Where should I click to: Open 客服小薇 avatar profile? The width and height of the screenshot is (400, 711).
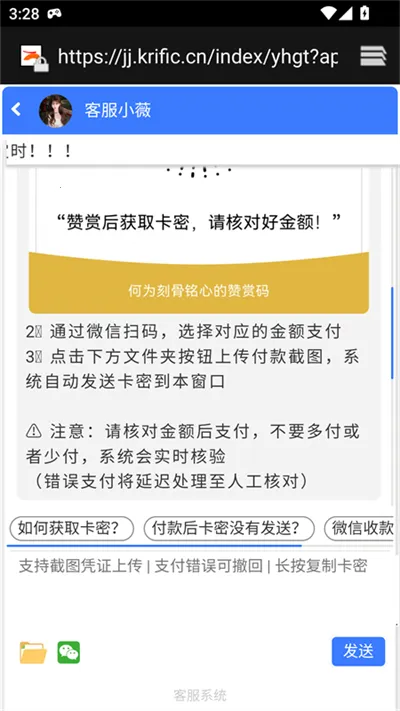pos(55,111)
